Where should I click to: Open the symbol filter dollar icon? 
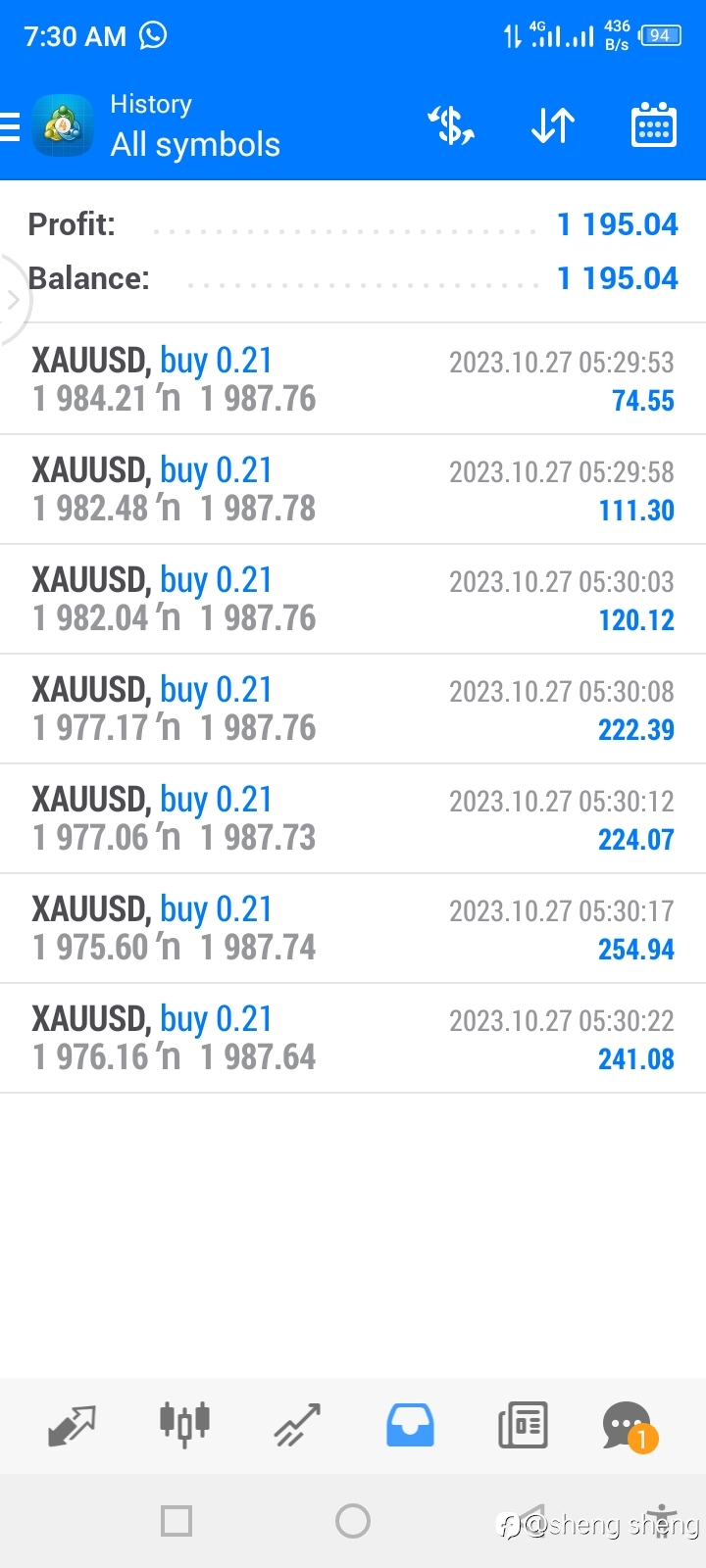pyautogui.click(x=451, y=126)
